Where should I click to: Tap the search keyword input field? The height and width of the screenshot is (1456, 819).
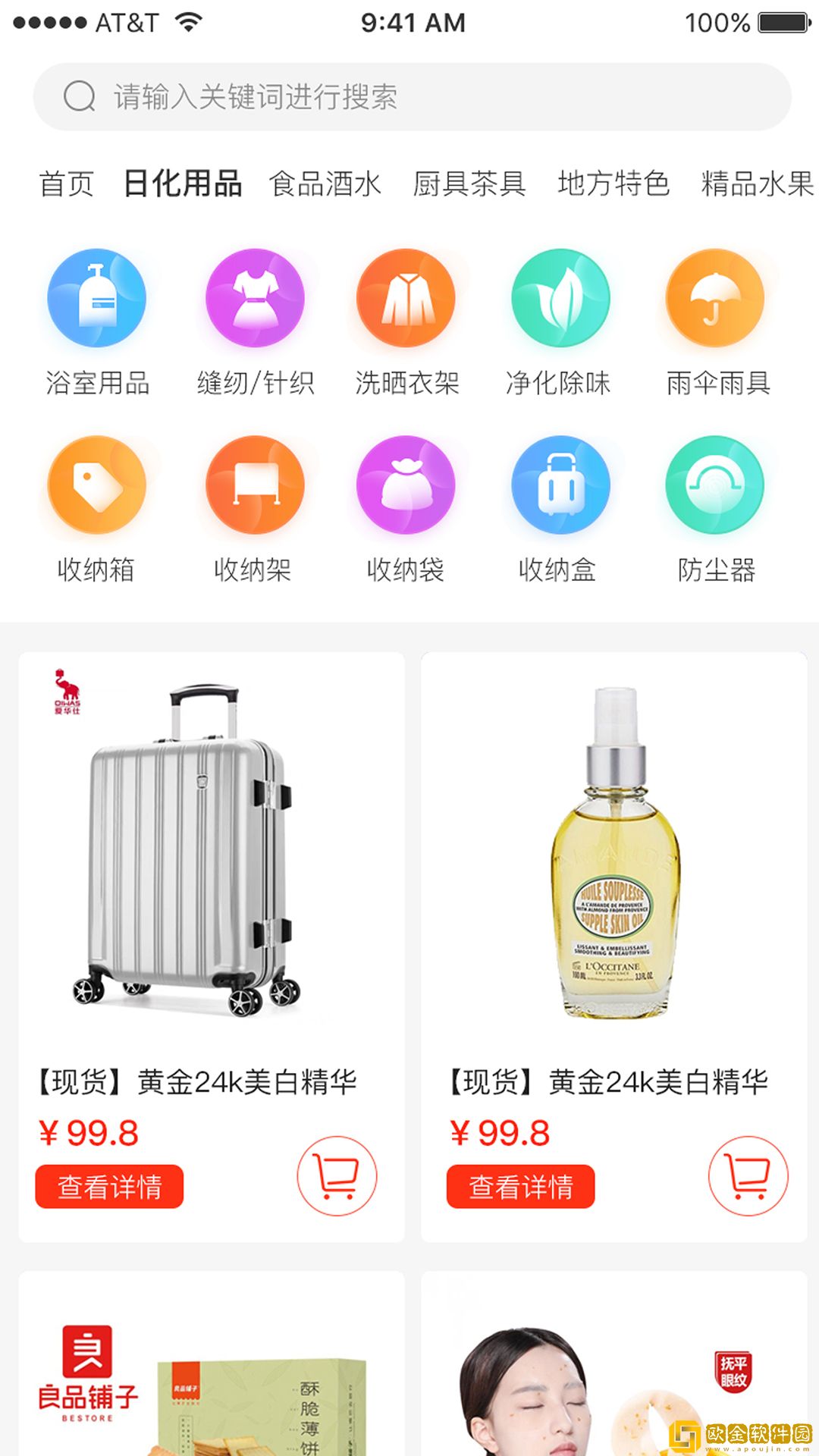[303, 96]
